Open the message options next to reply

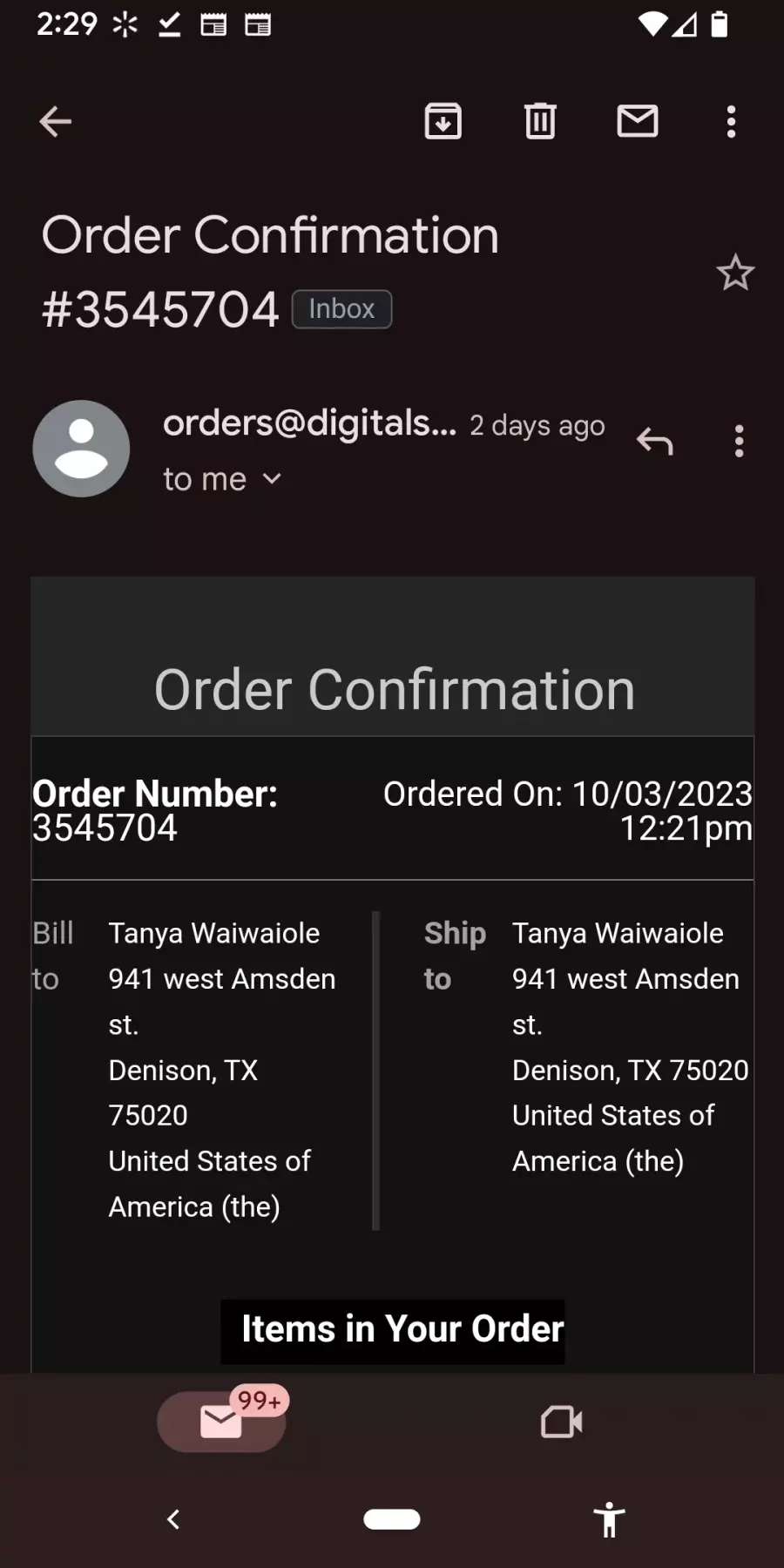(x=739, y=442)
